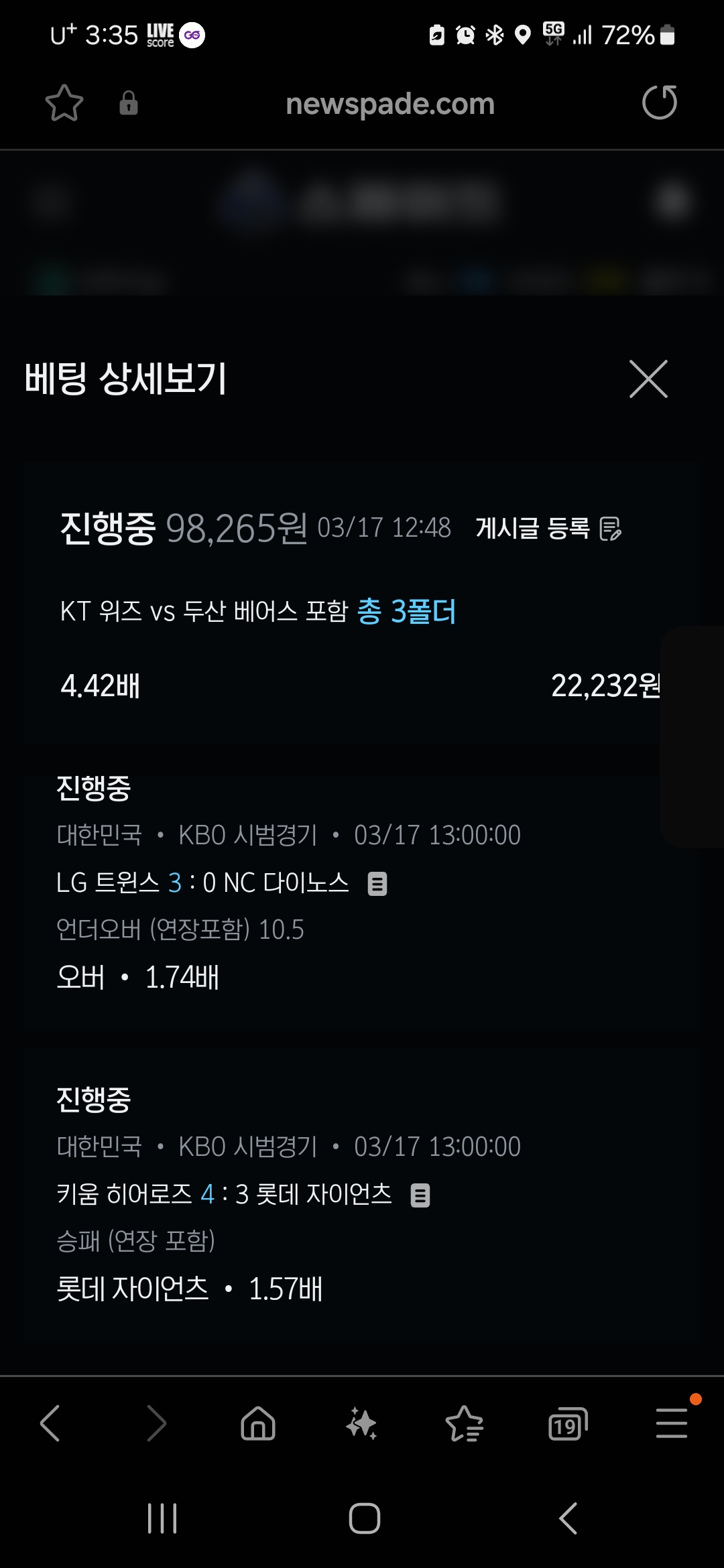Open the browser AI sparkle feature

click(x=361, y=1423)
